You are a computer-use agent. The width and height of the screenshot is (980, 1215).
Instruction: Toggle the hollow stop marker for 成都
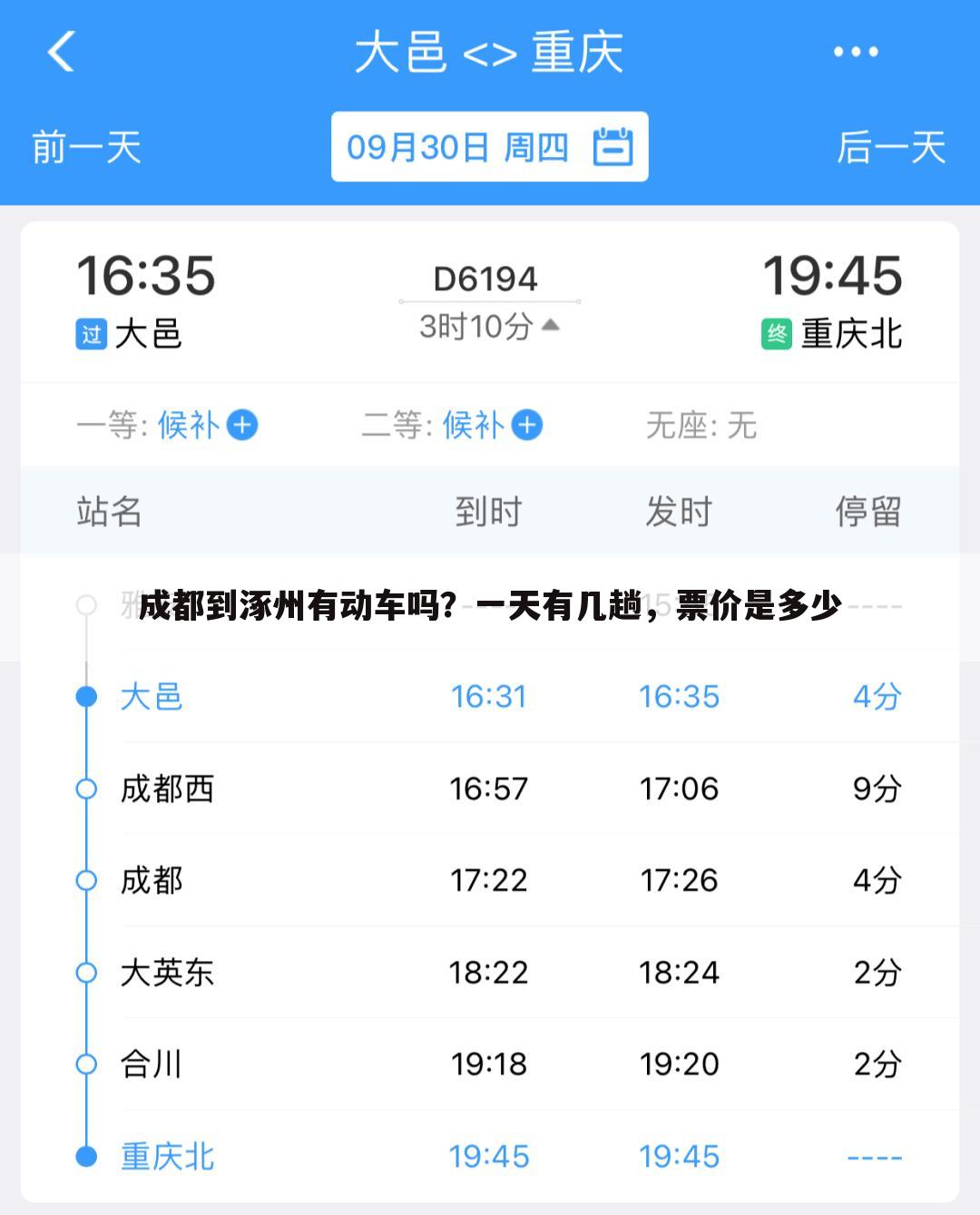click(86, 880)
